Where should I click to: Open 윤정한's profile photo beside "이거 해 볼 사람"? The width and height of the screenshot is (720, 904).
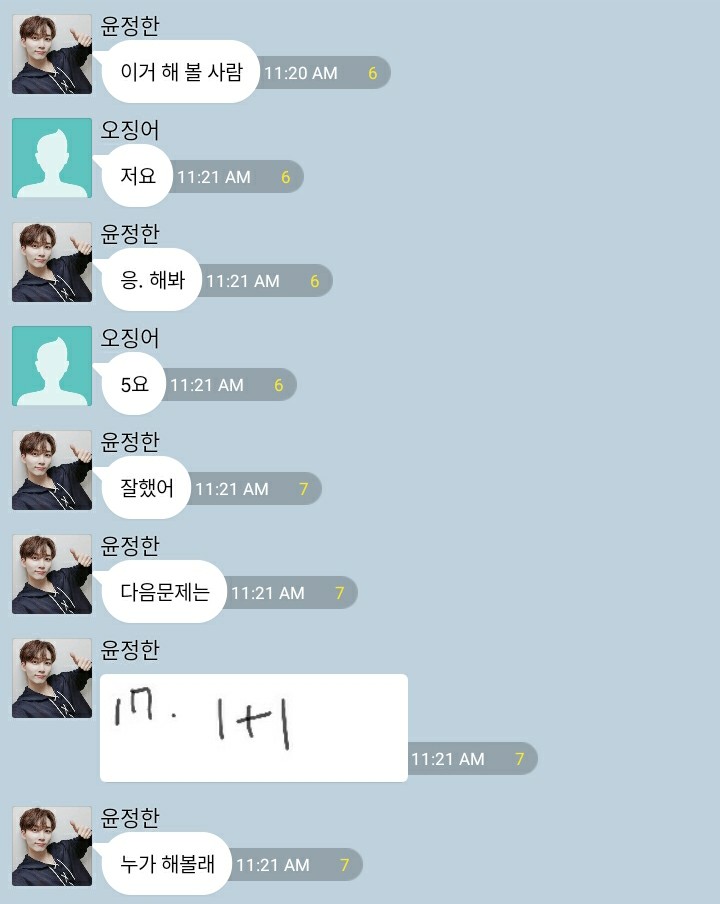(52, 54)
